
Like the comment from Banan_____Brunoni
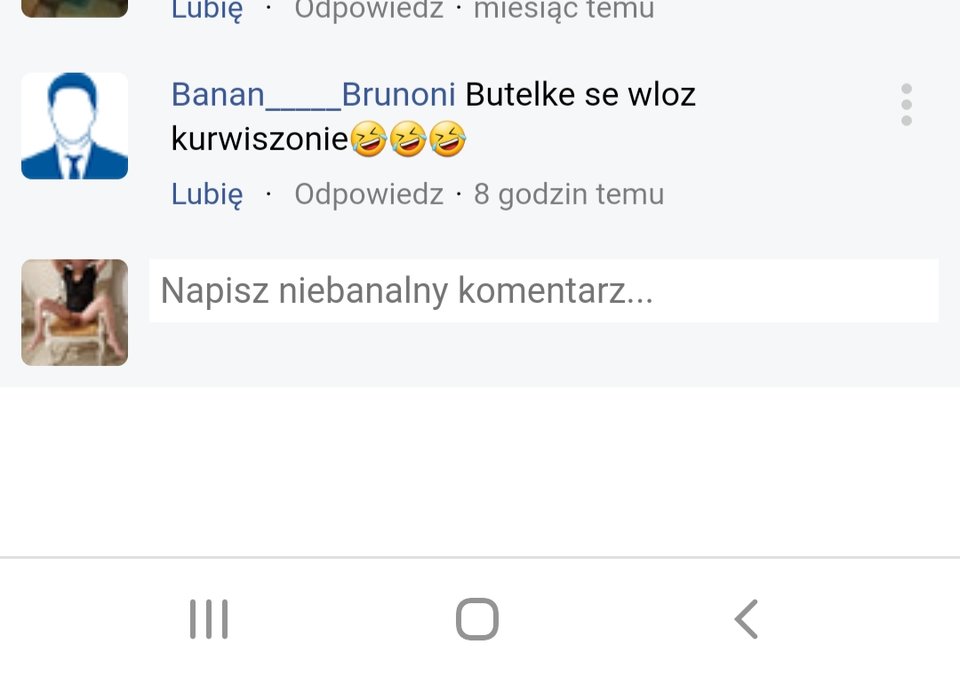pos(207,194)
